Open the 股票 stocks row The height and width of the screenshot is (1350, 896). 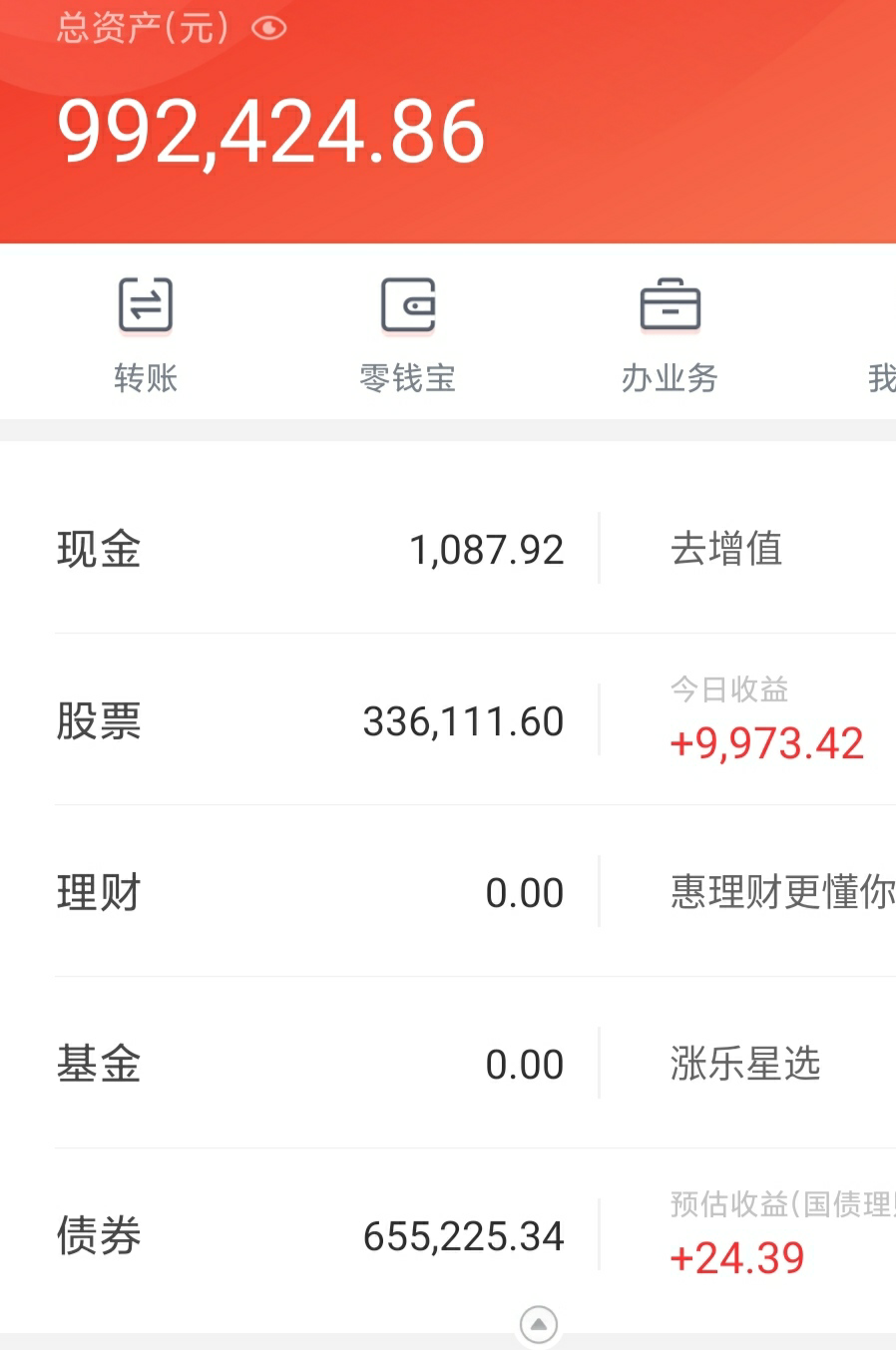coord(309,720)
